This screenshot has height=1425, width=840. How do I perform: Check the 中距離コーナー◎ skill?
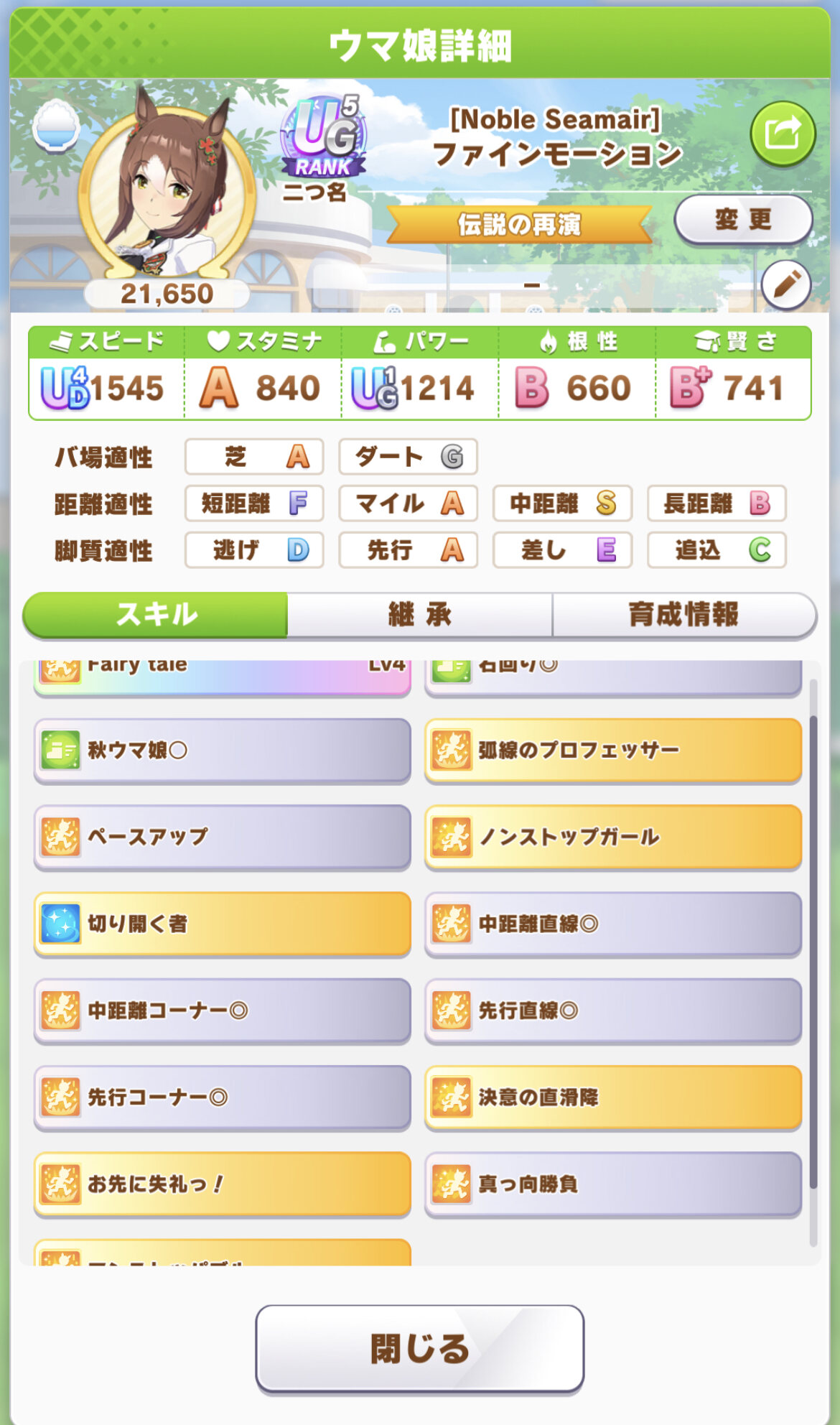point(222,1011)
